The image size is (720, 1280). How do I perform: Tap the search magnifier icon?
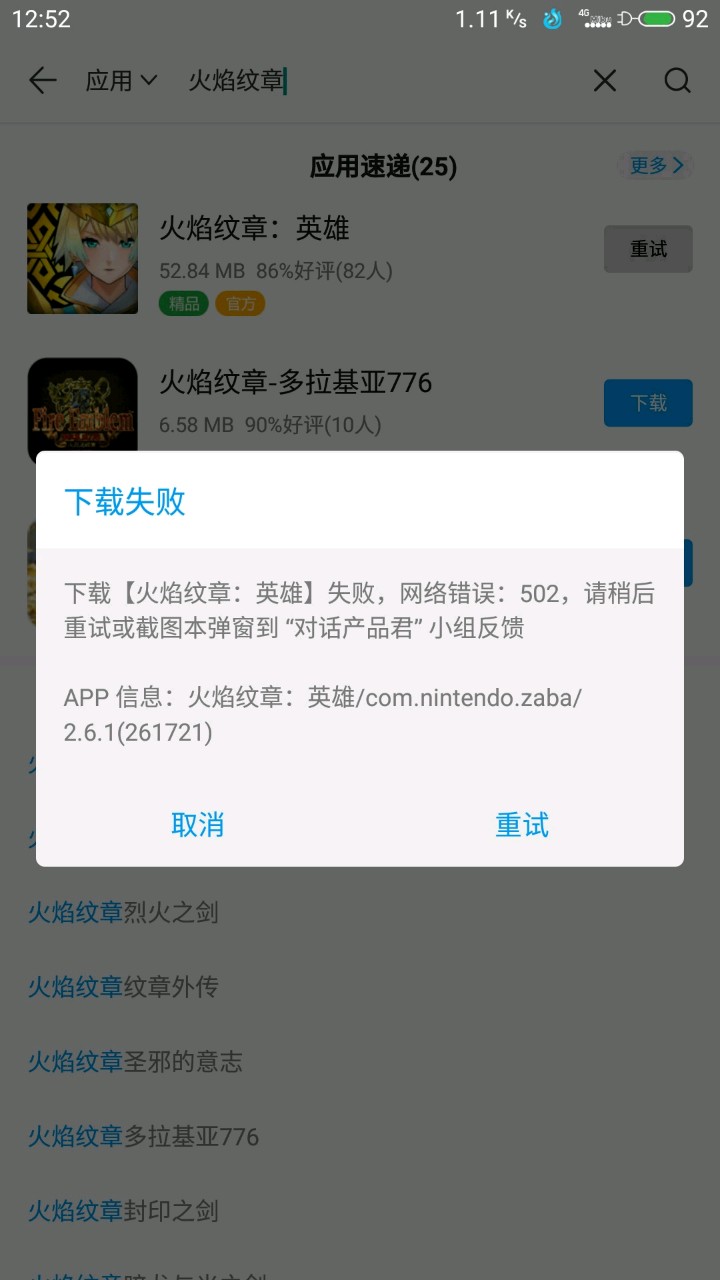tap(678, 81)
